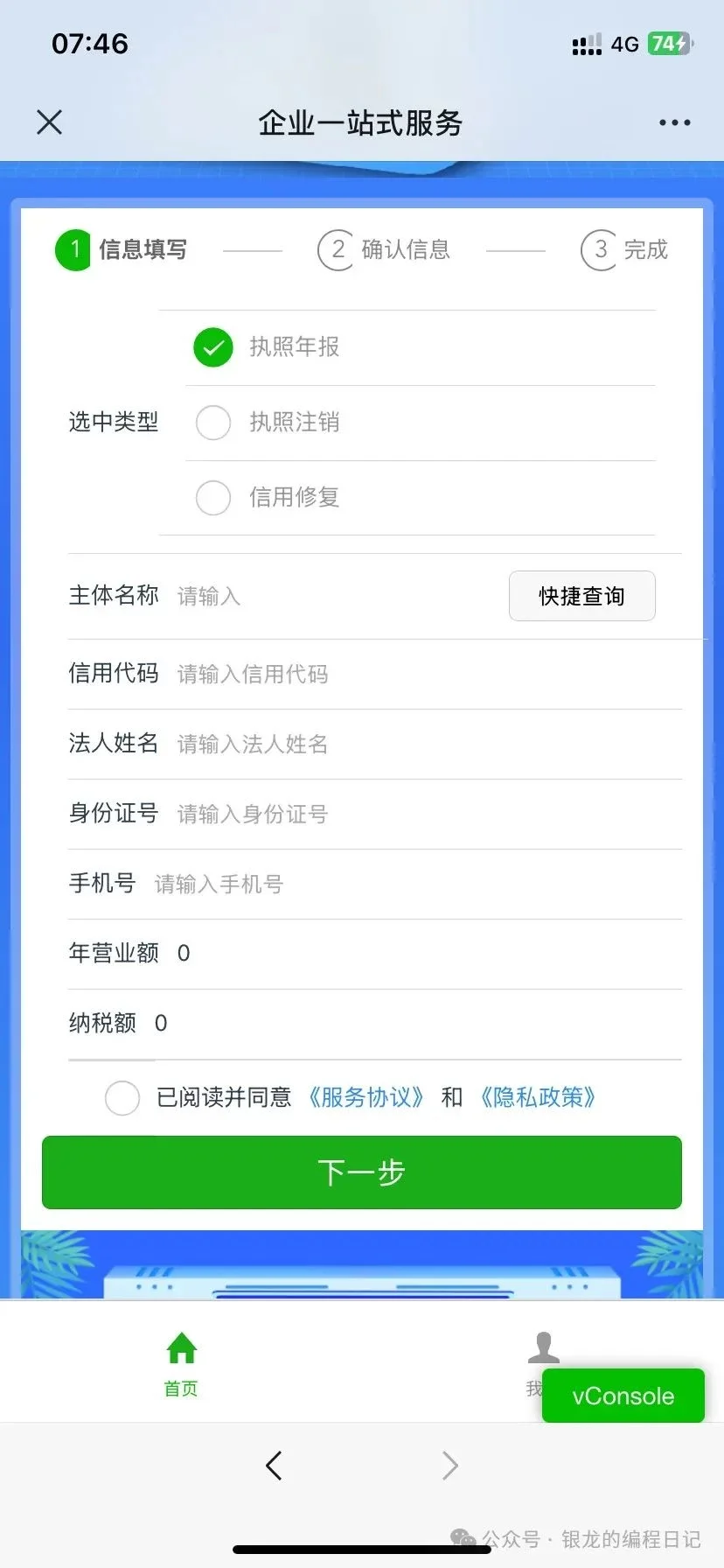724x1568 pixels.
Task: Open the three-dot more options menu
Action: [673, 122]
